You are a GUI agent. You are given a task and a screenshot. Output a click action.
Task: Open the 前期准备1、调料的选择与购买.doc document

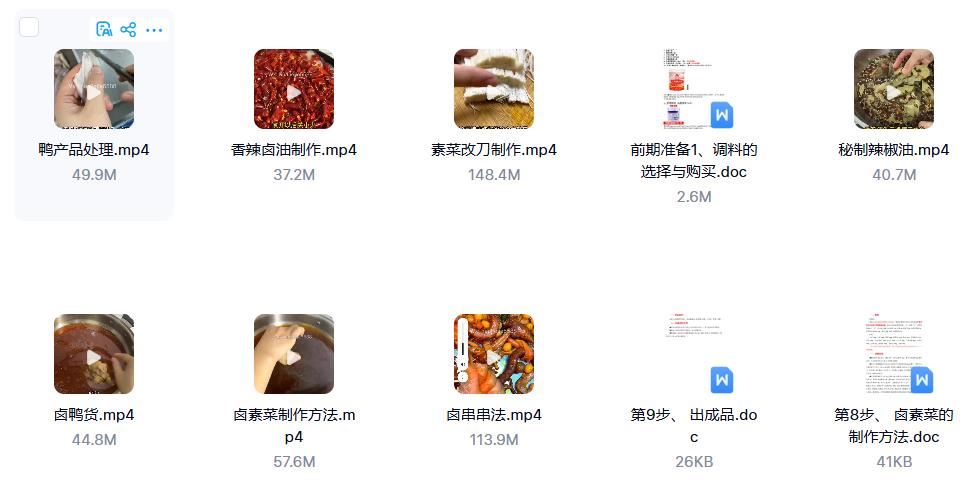click(x=694, y=90)
